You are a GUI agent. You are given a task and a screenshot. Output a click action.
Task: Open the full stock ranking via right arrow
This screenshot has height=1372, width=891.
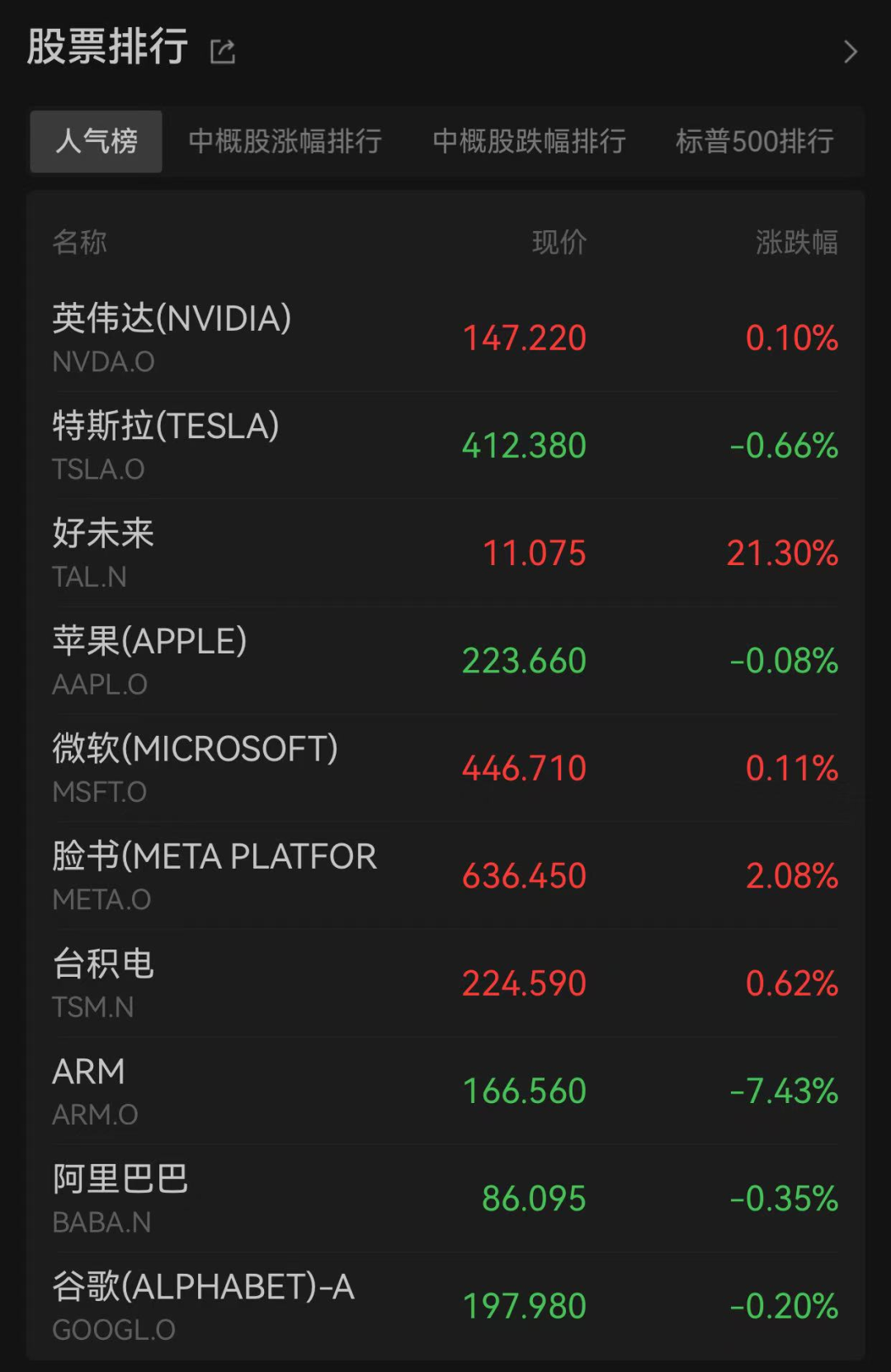coord(851,51)
